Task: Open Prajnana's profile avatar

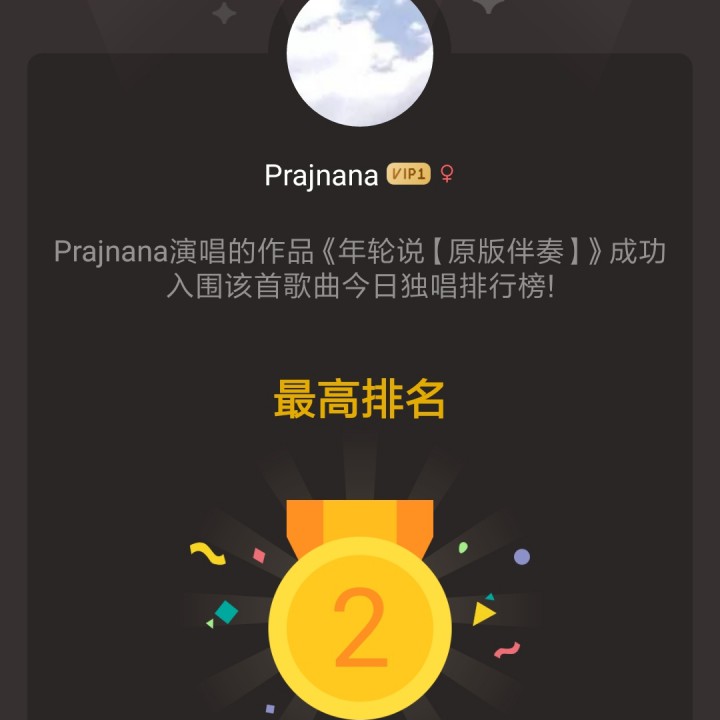Action: point(360,60)
